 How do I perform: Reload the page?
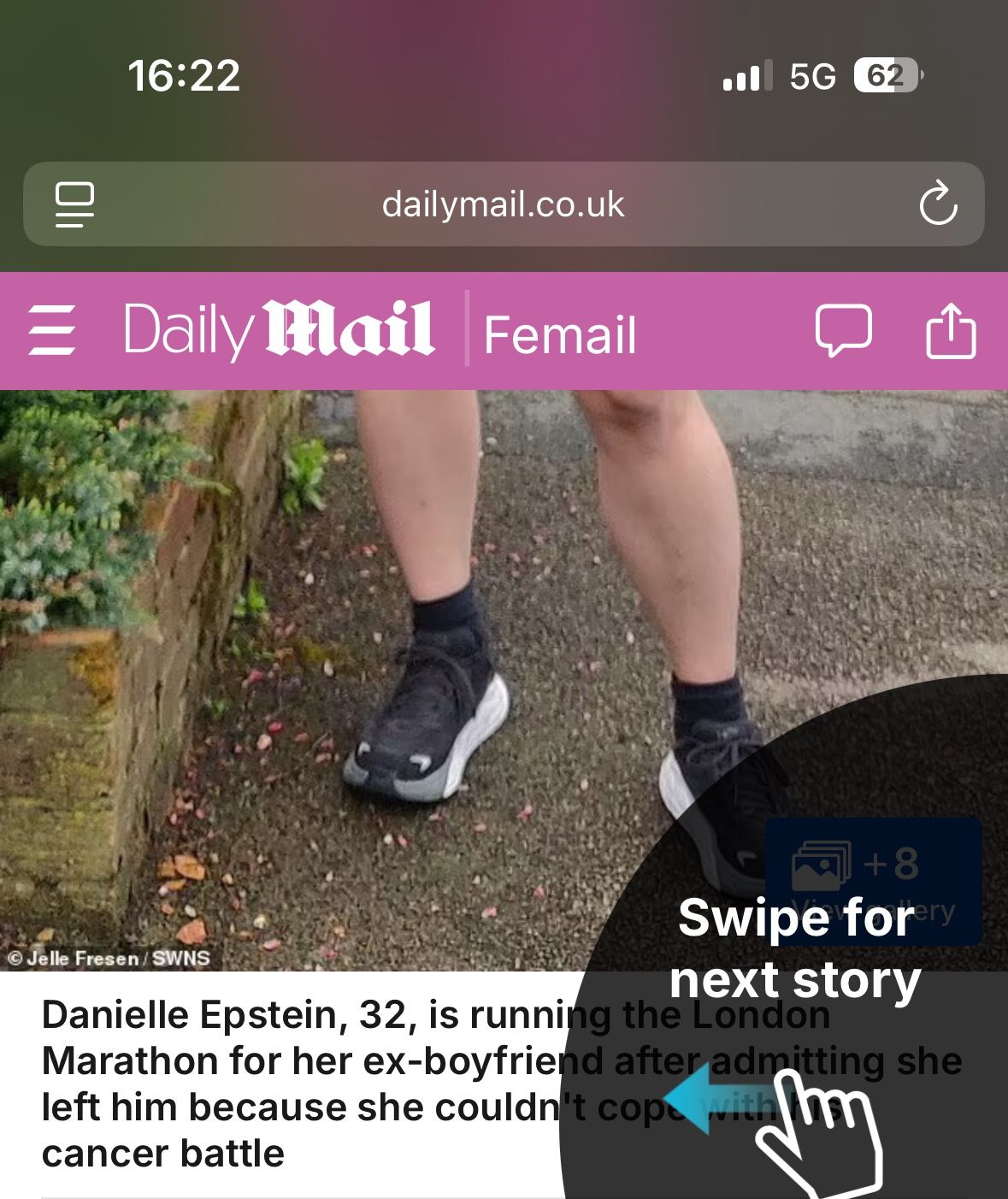point(937,204)
